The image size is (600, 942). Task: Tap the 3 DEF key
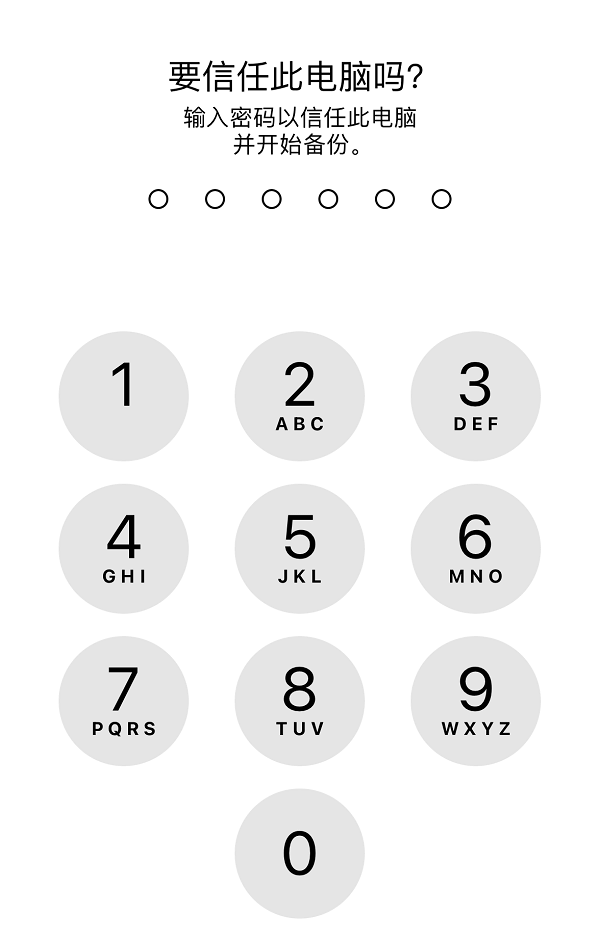tap(475, 396)
